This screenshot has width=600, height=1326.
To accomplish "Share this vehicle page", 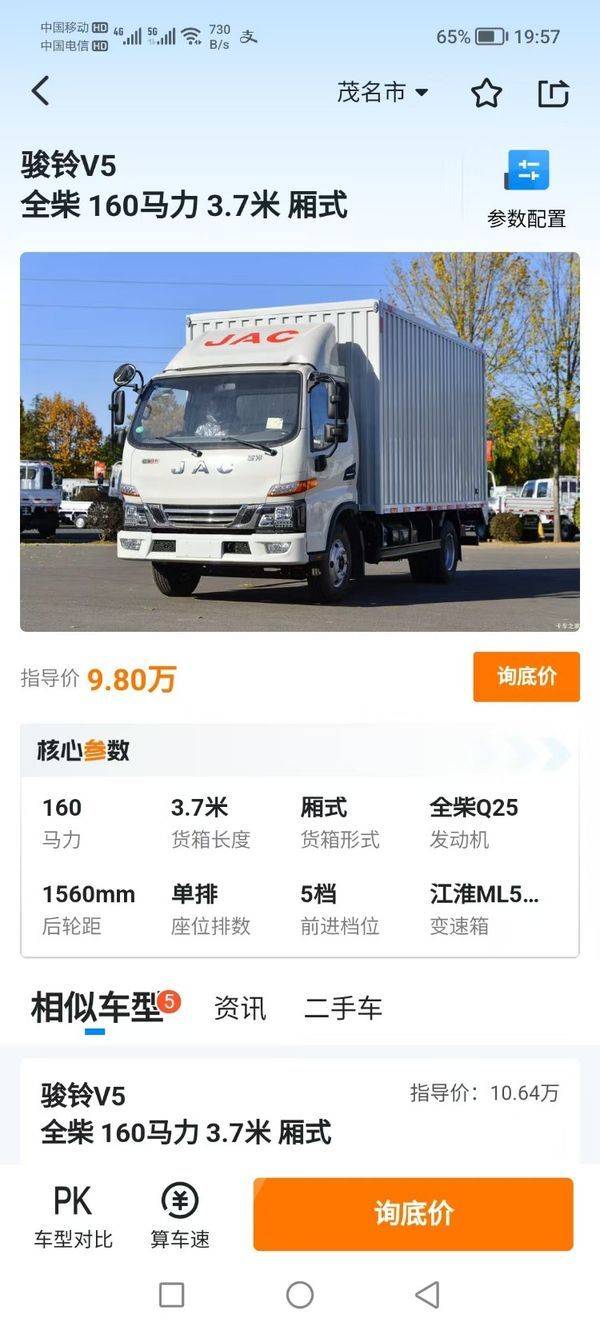I will coord(553,93).
